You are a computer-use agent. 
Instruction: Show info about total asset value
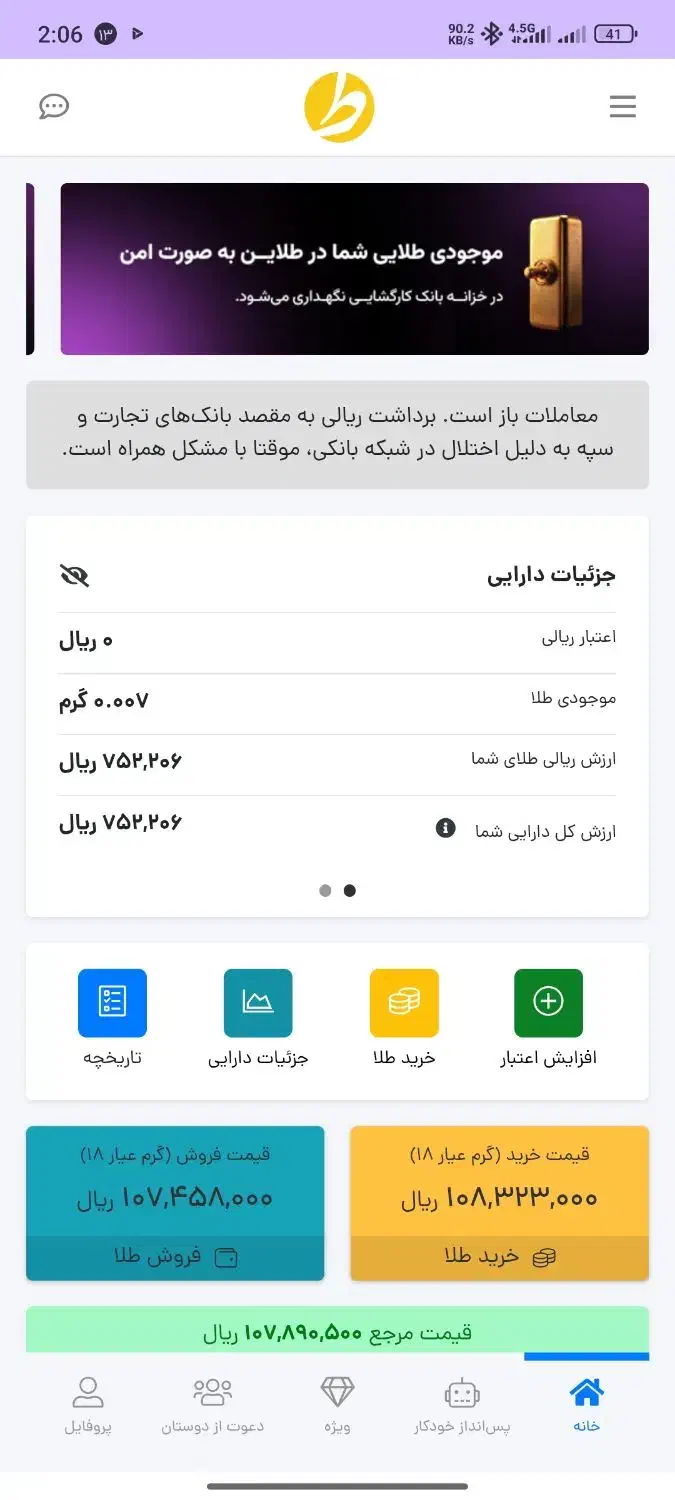446,828
